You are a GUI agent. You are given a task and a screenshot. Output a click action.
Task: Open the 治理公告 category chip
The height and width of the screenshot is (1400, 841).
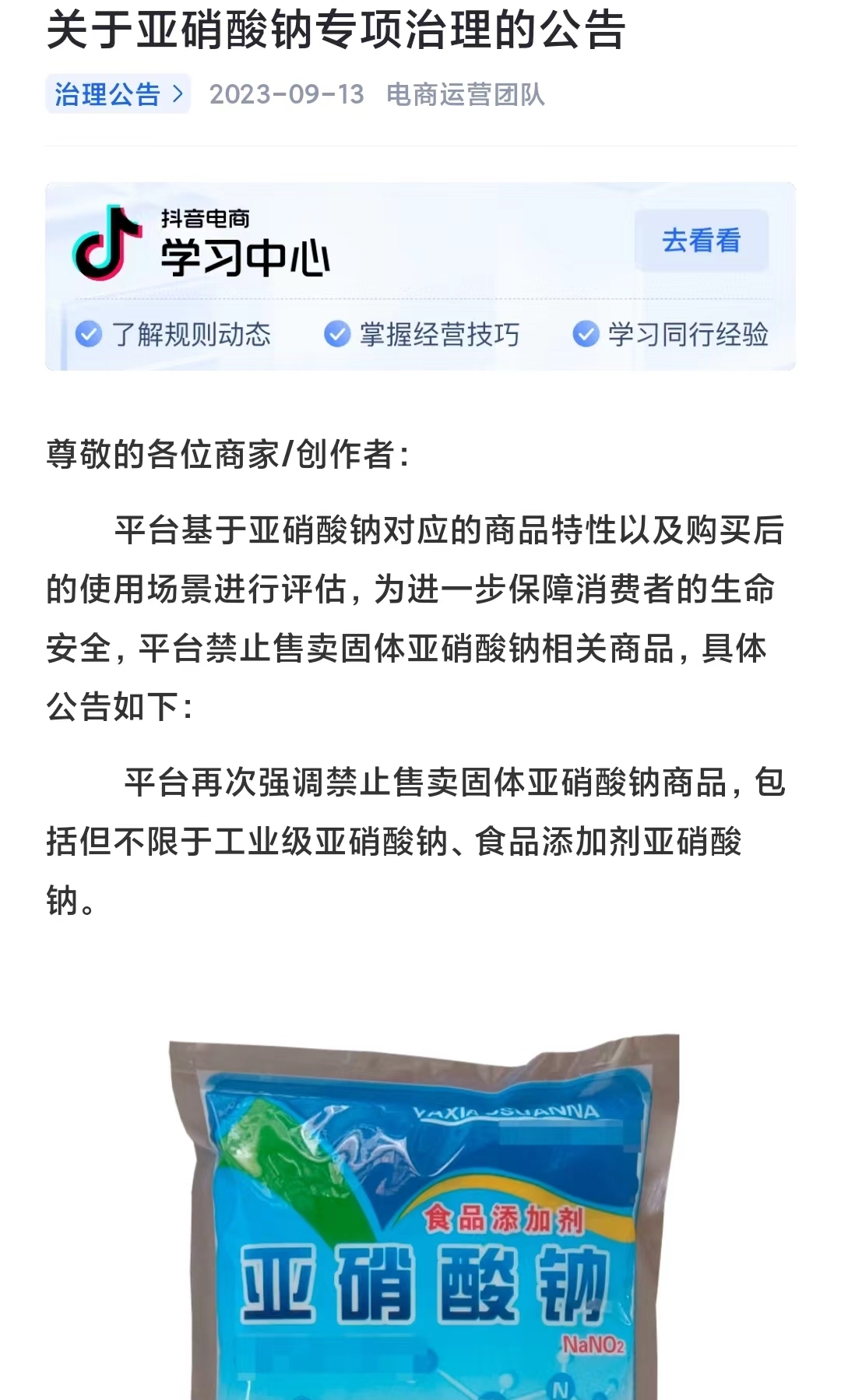click(118, 94)
